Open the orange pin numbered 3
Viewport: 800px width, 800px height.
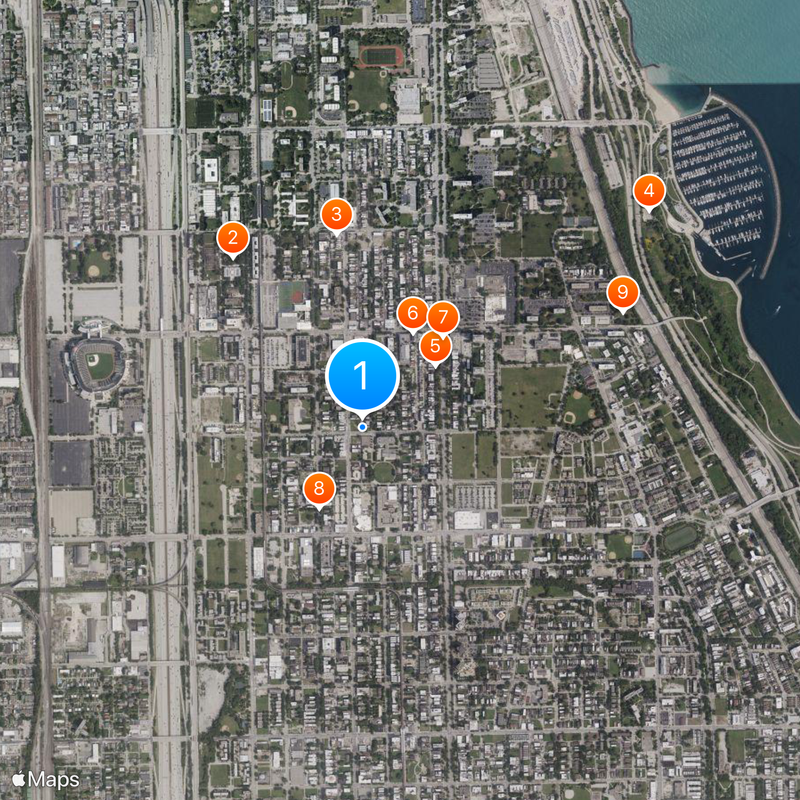(x=336, y=213)
